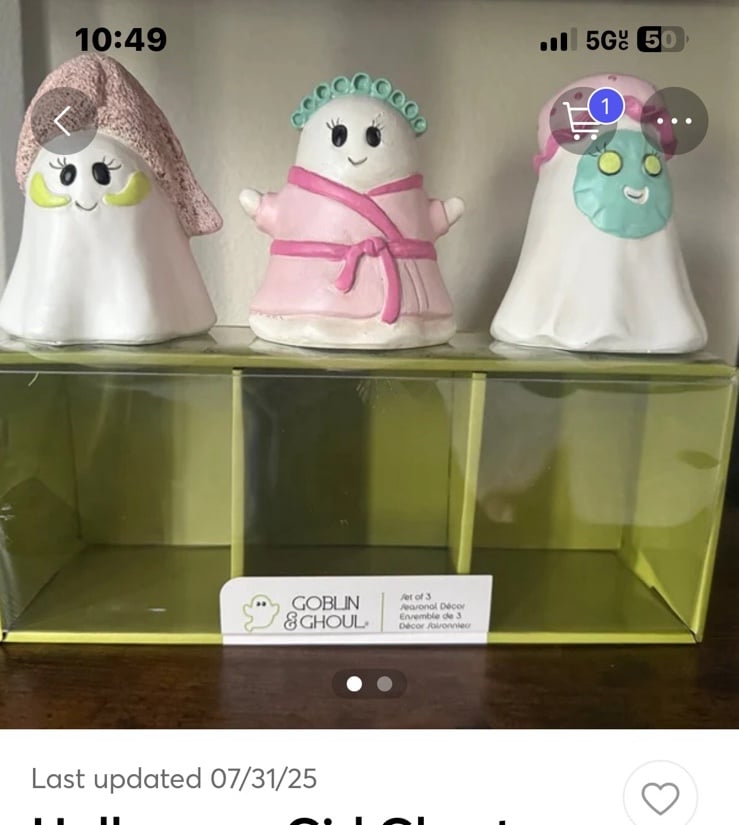Open the more options menu
This screenshot has height=825, width=739.
tap(674, 121)
